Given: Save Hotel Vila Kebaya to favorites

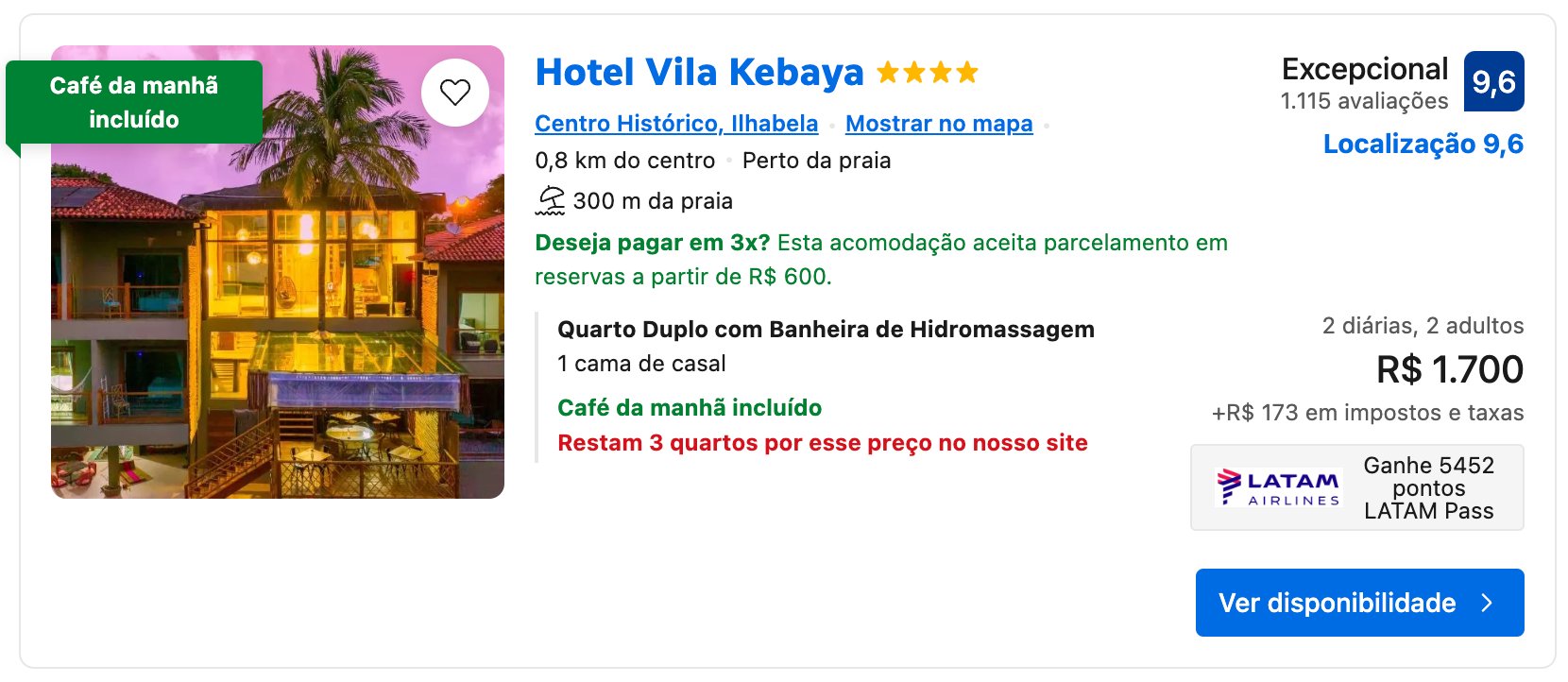Looking at the screenshot, I should tap(455, 92).
